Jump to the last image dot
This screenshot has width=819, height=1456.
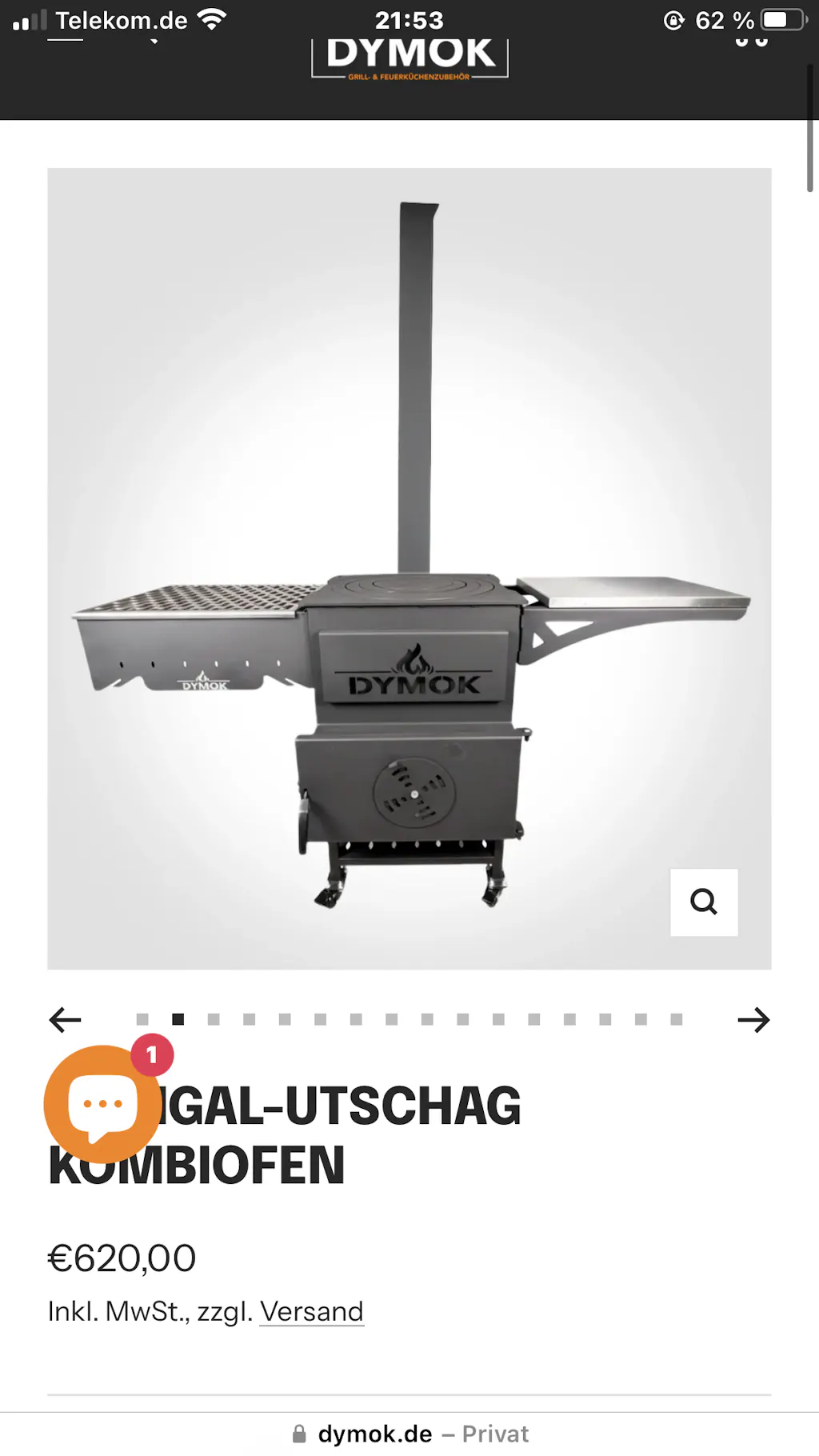(677, 1019)
